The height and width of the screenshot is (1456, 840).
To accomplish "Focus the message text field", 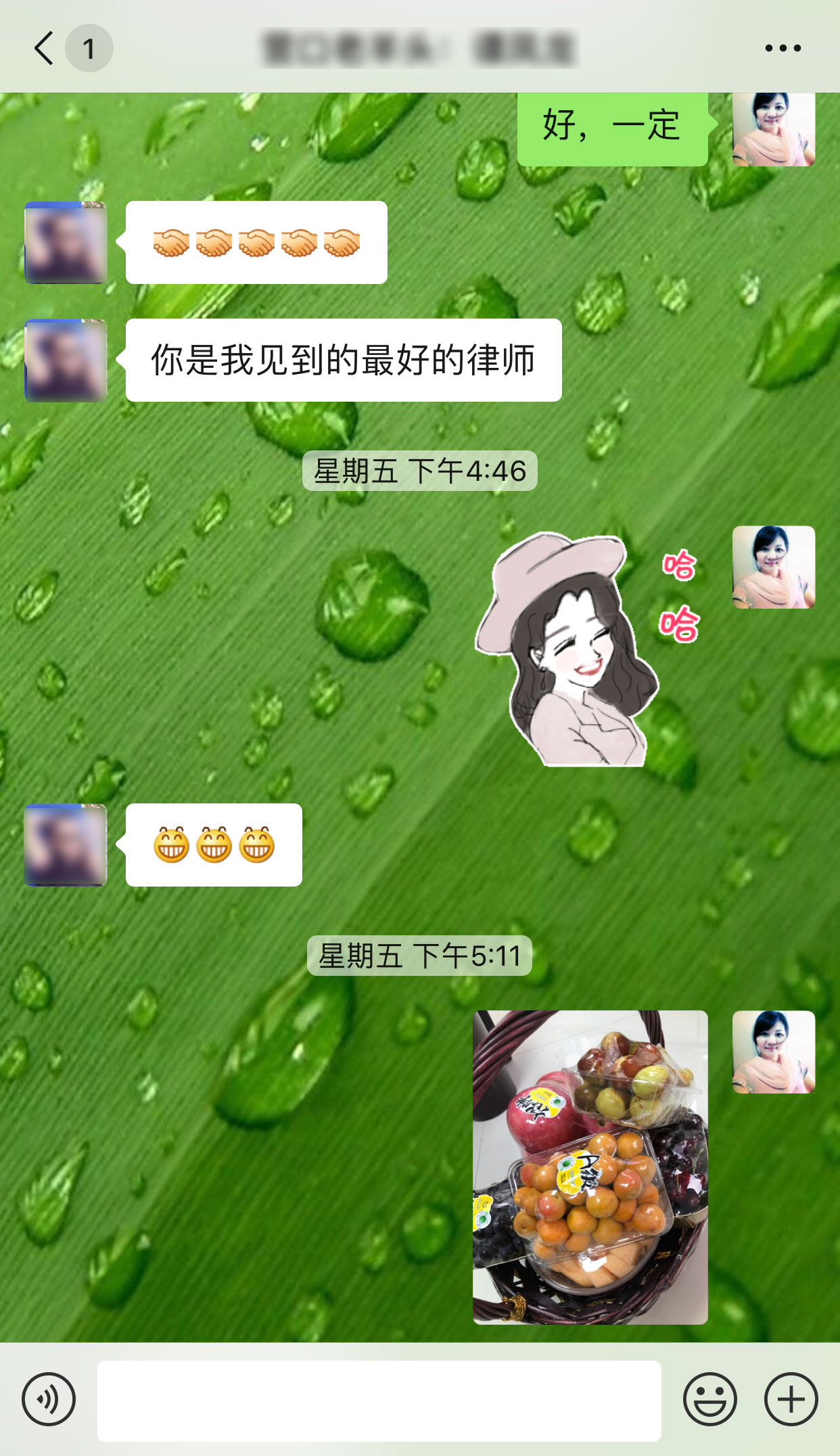I will (x=379, y=1401).
